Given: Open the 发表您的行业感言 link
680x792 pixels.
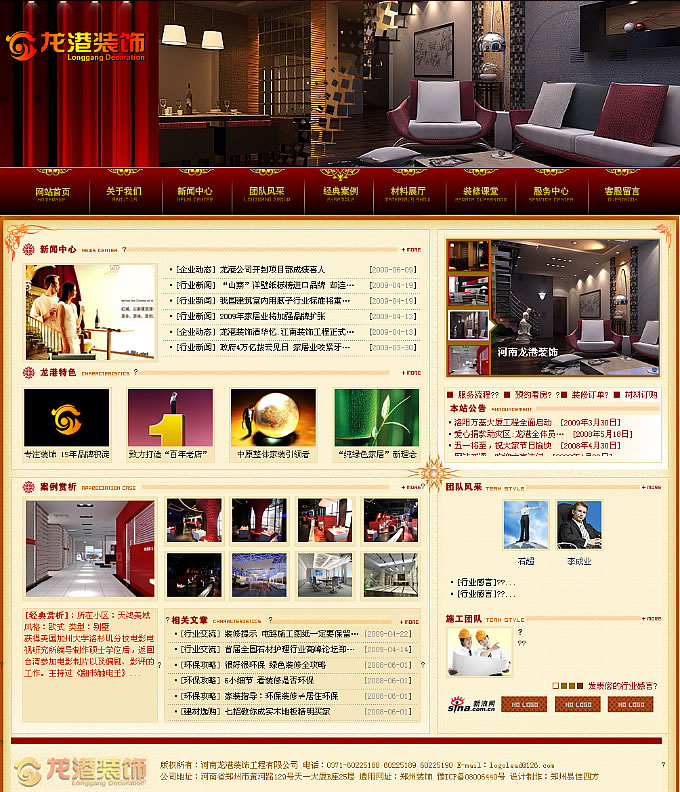Looking at the screenshot, I should (621, 686).
